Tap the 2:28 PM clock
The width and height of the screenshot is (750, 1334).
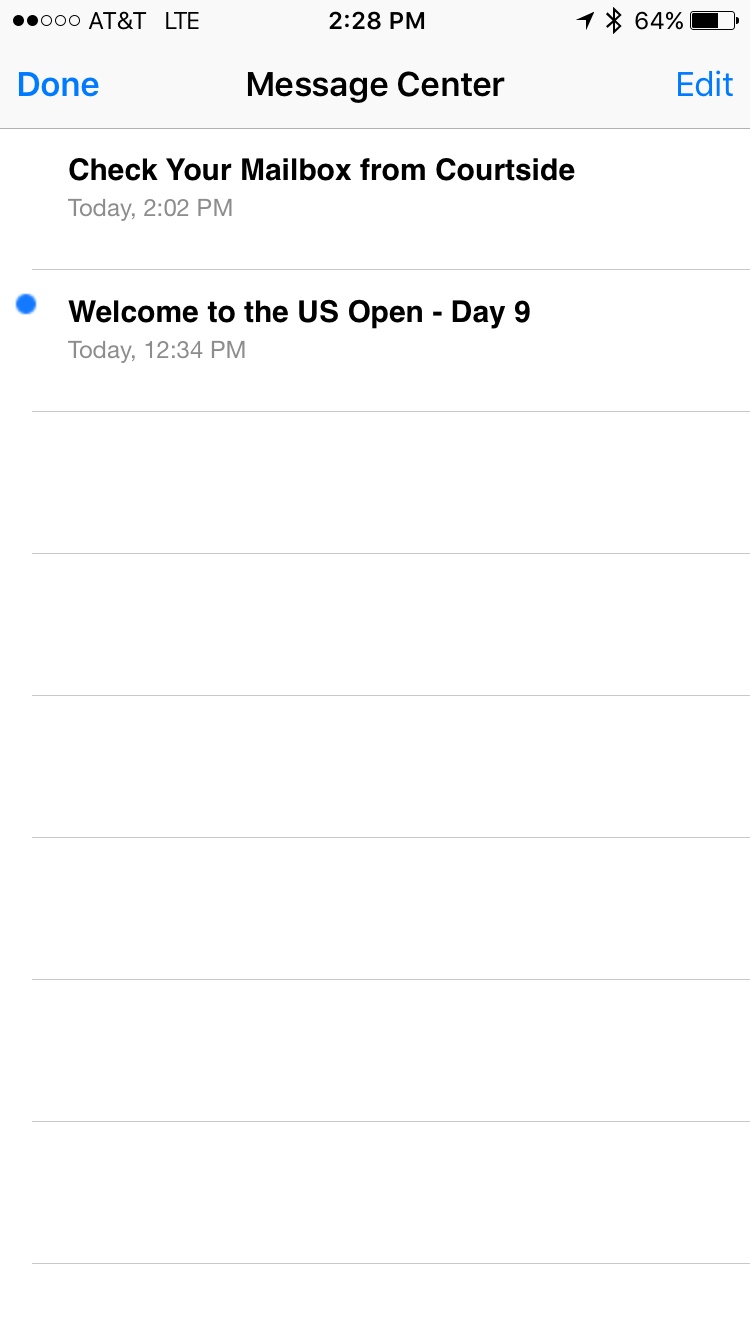pyautogui.click(x=377, y=20)
